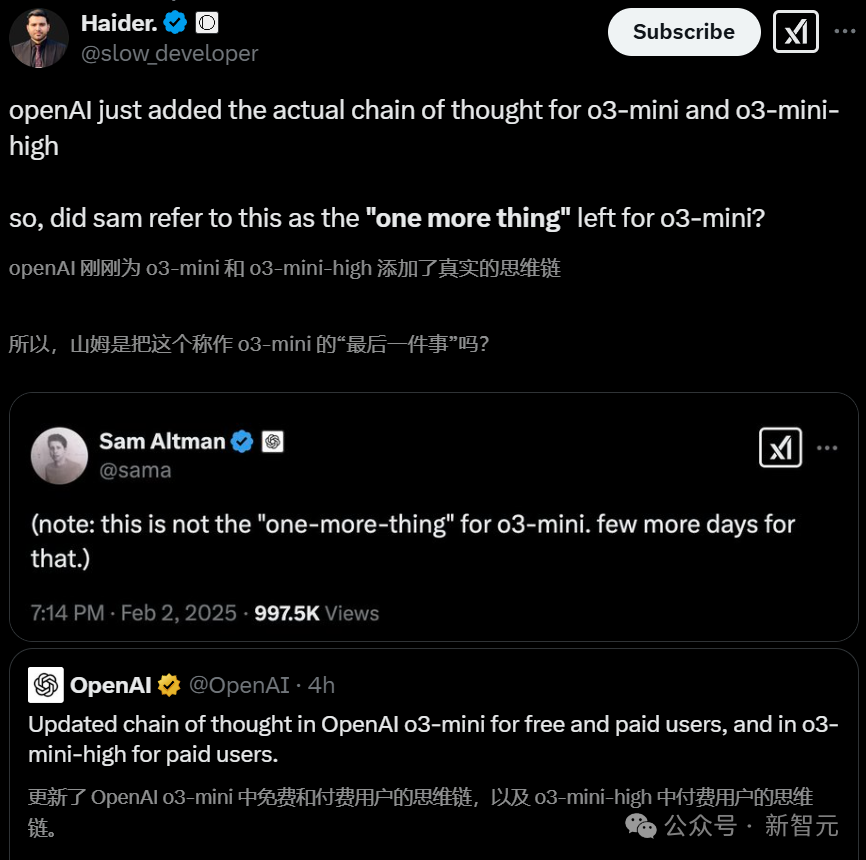Subscribe to Haider
This screenshot has height=860, width=866.
click(x=684, y=32)
